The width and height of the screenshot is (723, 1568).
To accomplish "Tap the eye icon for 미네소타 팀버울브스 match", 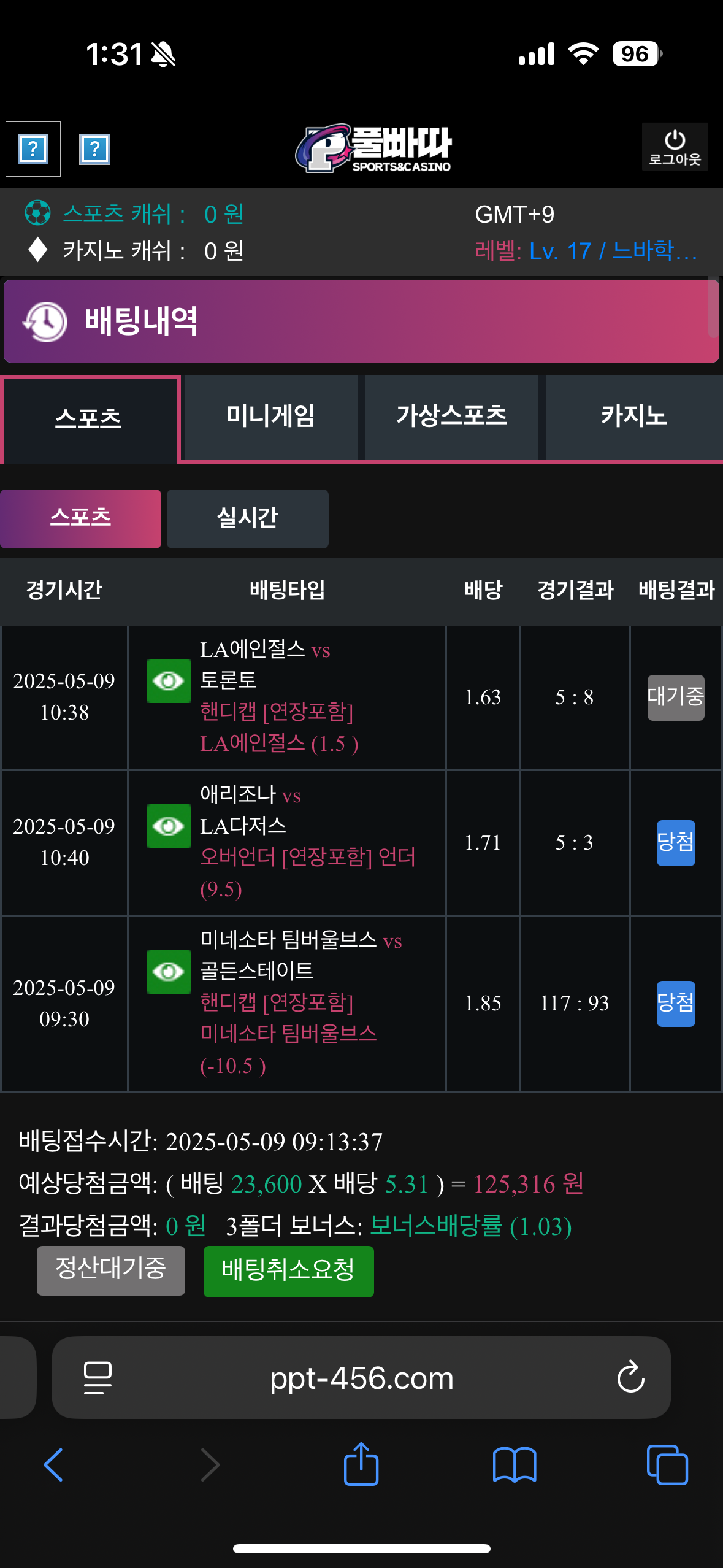I will [x=169, y=972].
